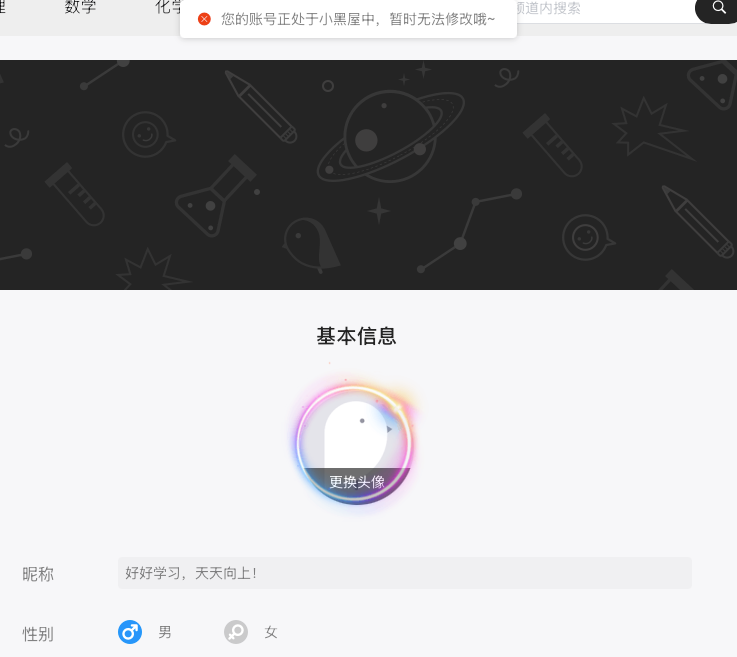Viewport: 737px width, 657px height.
Task: Switch to the 化学 tab
Action: point(168,8)
